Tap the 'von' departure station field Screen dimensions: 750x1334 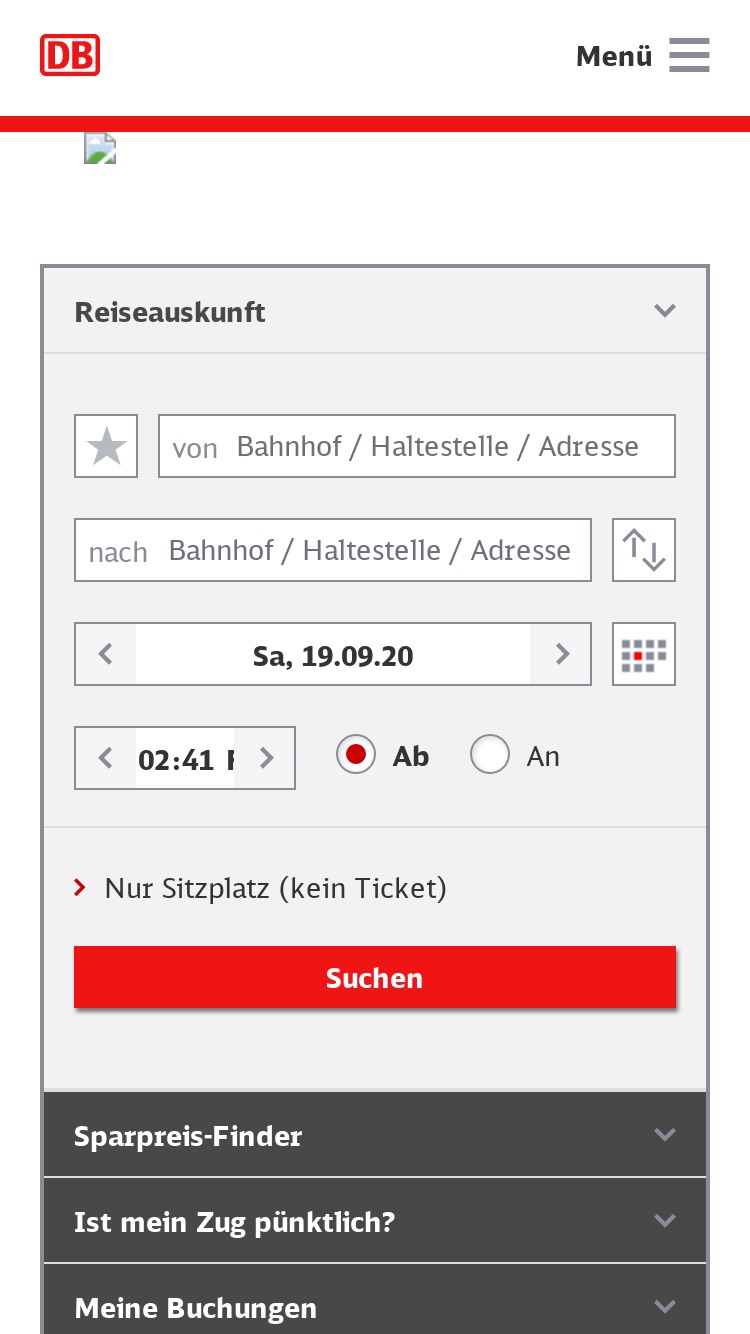pyautogui.click(x=417, y=446)
